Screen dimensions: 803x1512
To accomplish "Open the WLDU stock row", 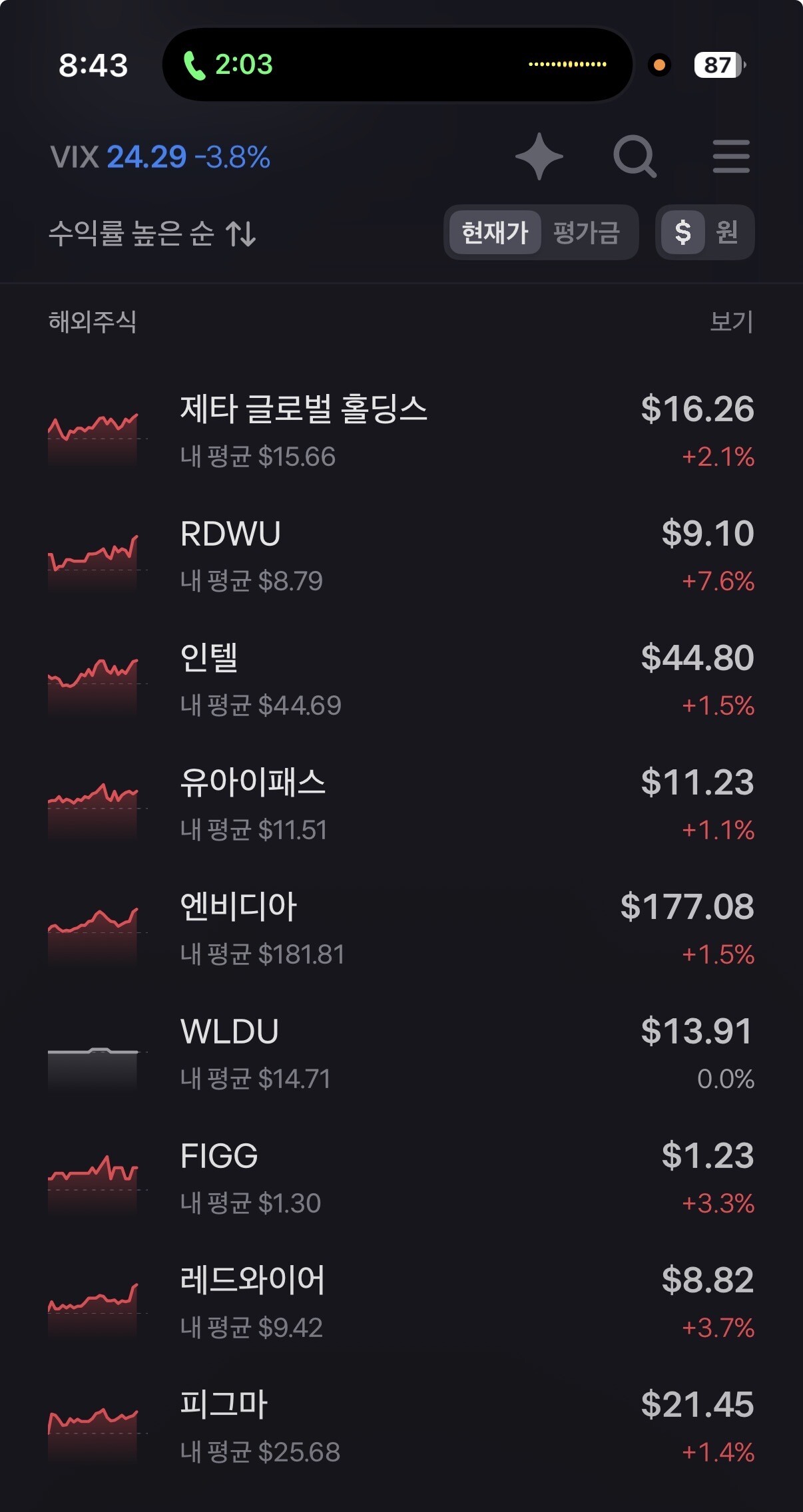I will tap(400, 1053).
